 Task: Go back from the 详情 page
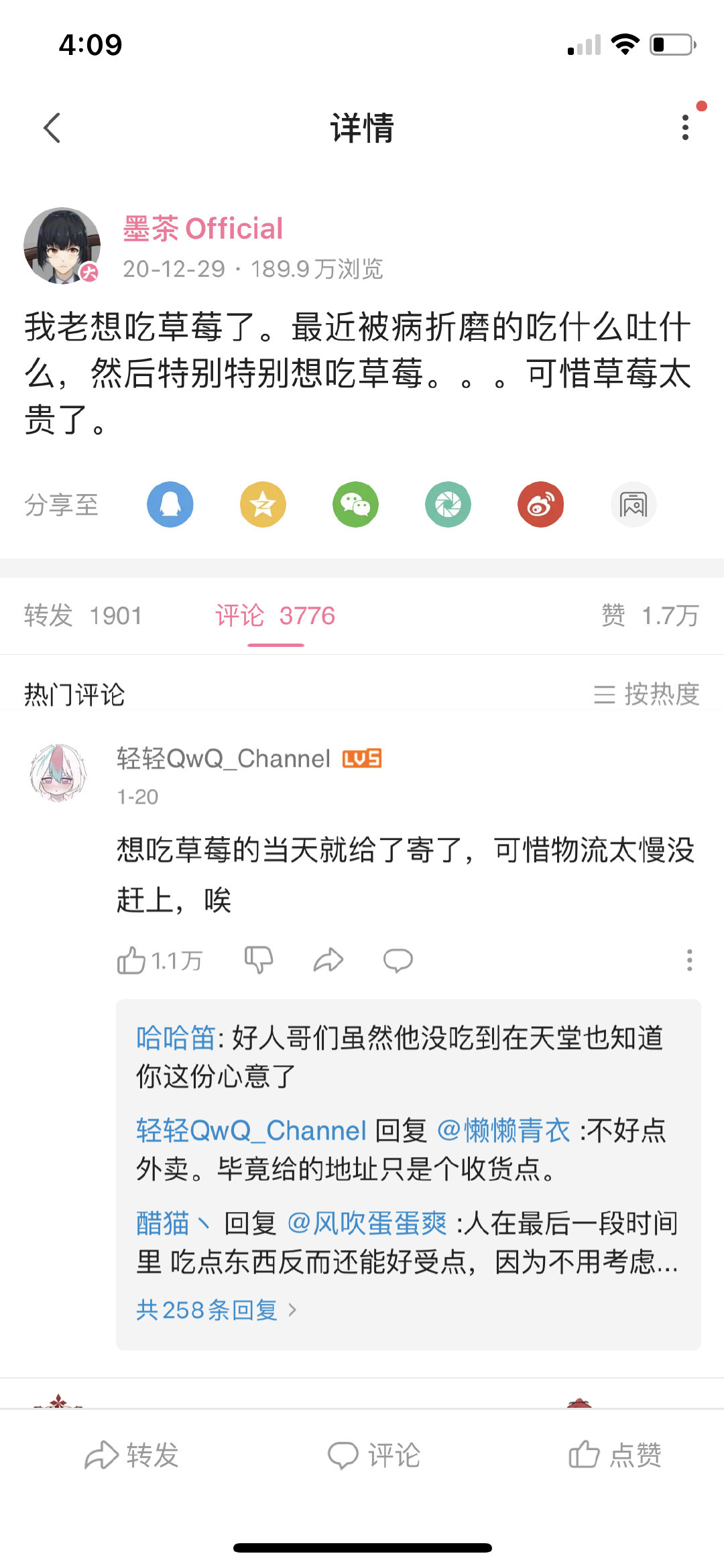click(x=52, y=127)
